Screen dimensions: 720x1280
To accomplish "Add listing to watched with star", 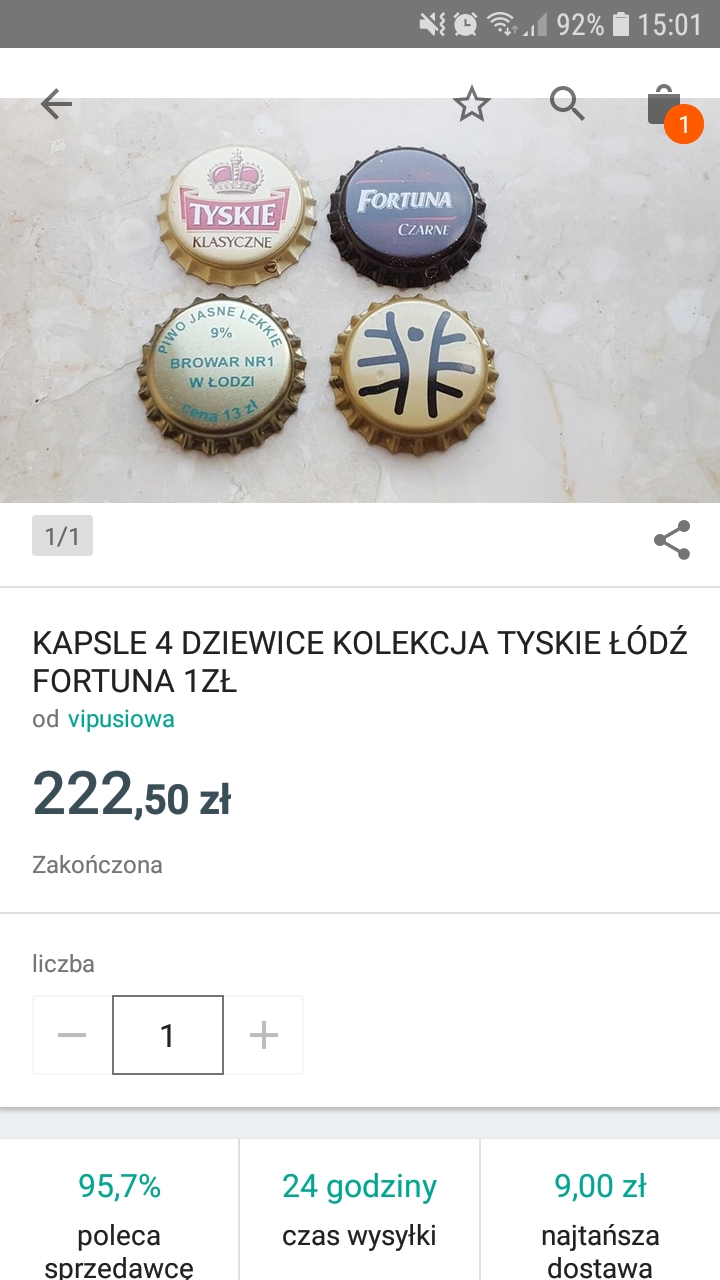I will (471, 104).
